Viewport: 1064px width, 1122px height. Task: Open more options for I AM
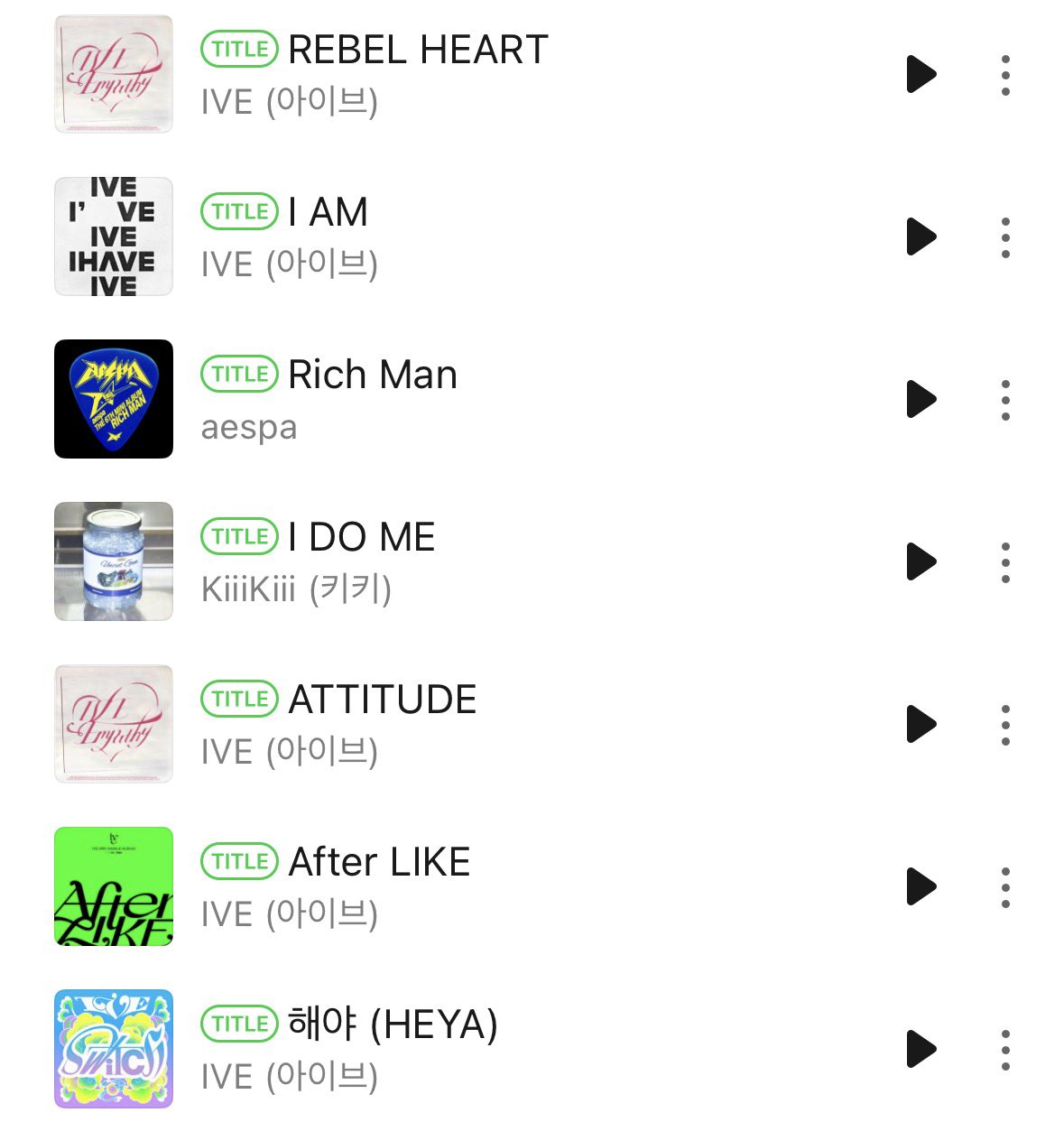(1005, 237)
